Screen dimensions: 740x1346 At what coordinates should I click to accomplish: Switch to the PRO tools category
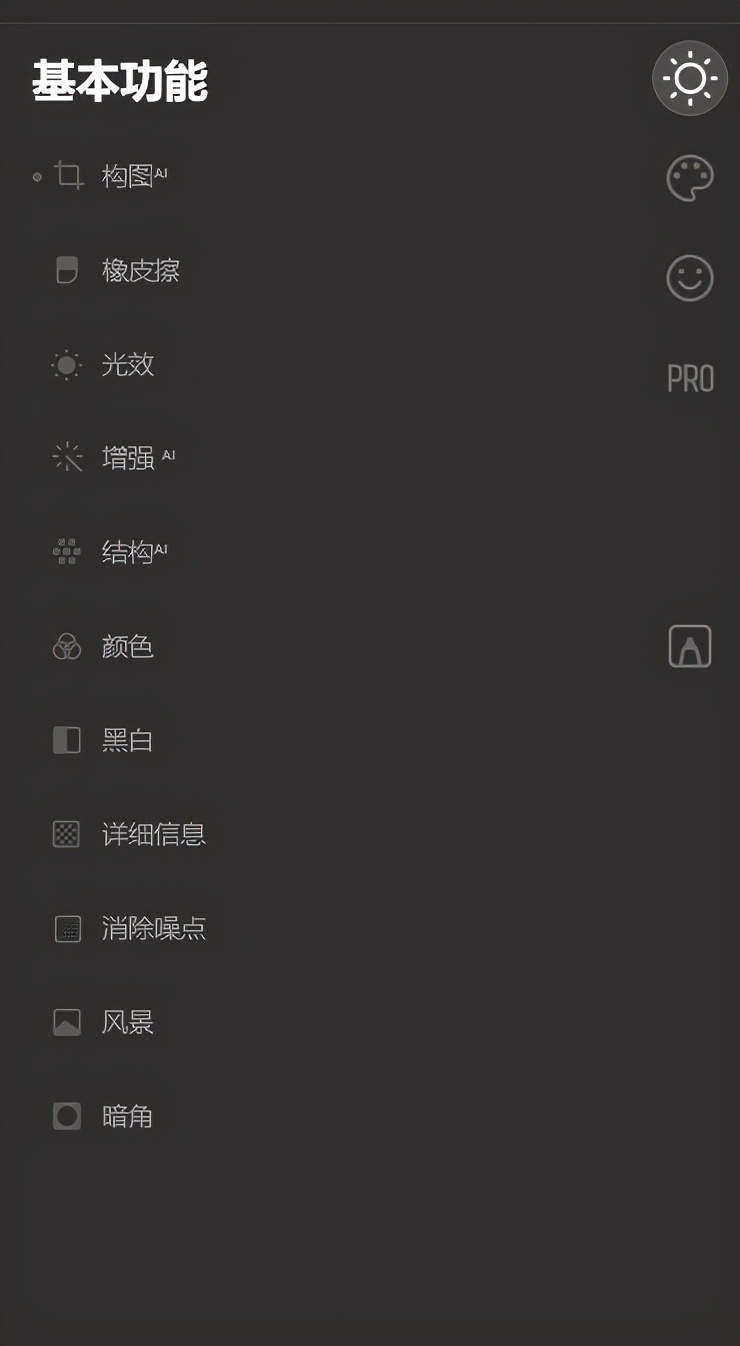point(690,379)
